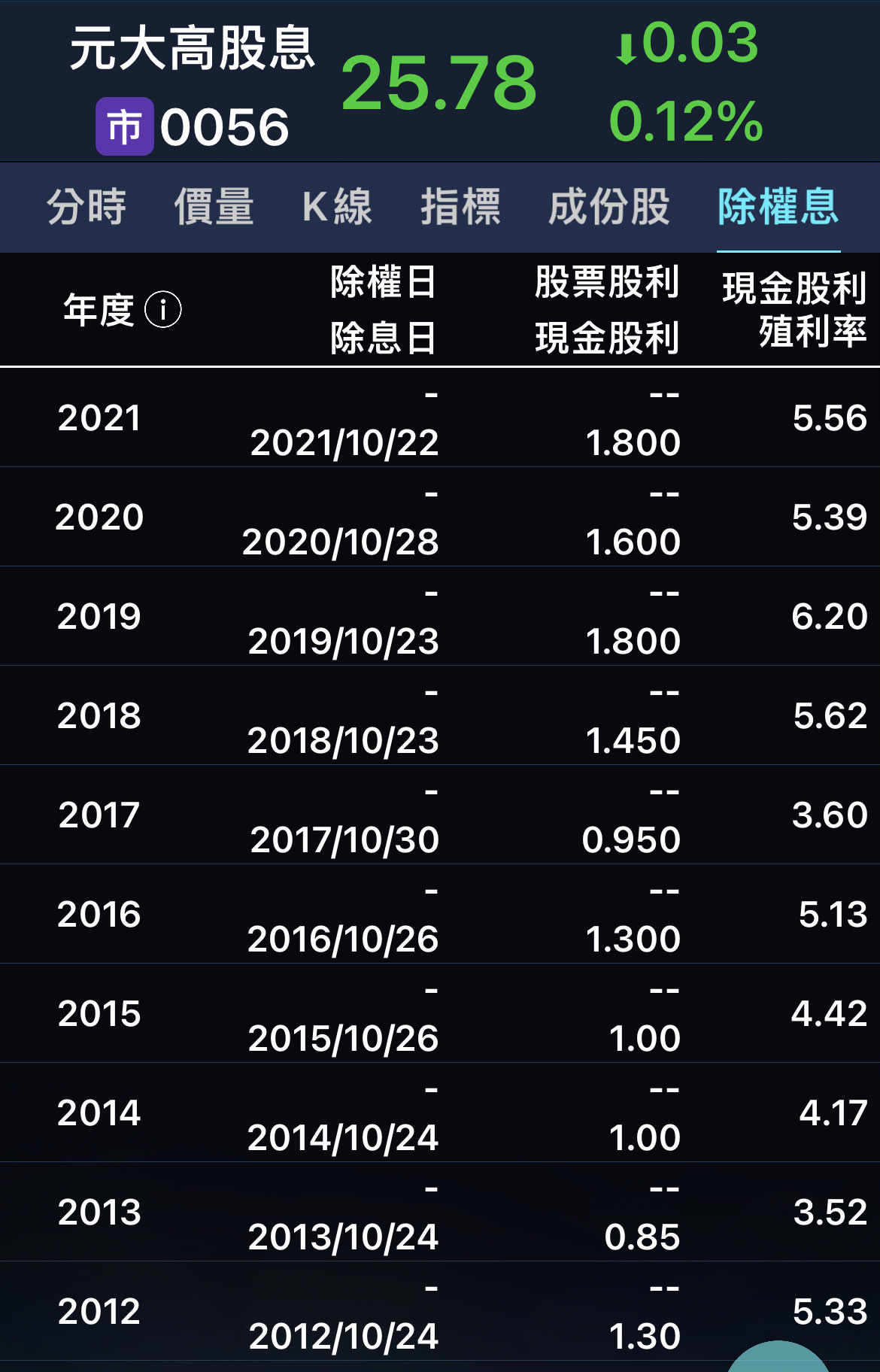Image resolution: width=880 pixels, height=1372 pixels.
Task: Show the K線 chart tab
Action: [x=337, y=207]
